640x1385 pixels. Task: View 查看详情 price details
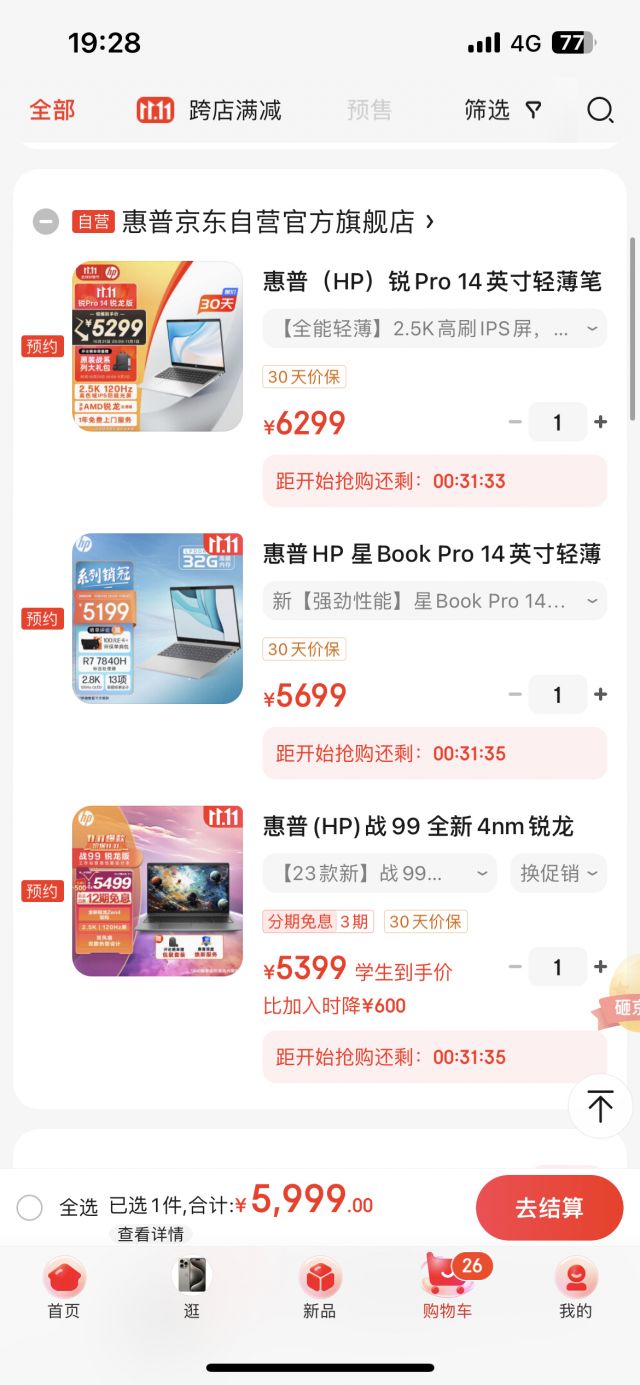point(151,1234)
